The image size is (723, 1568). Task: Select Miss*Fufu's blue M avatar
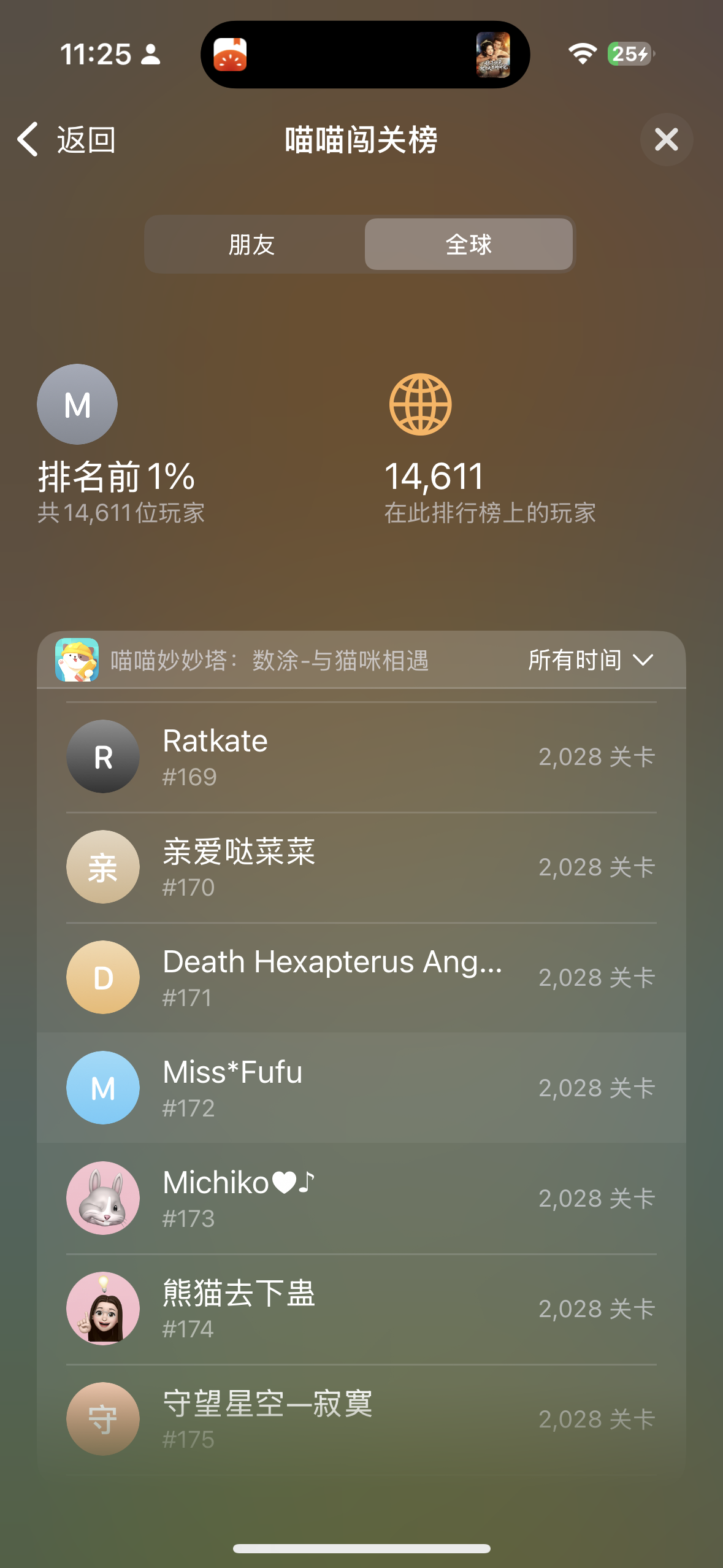[102, 1087]
